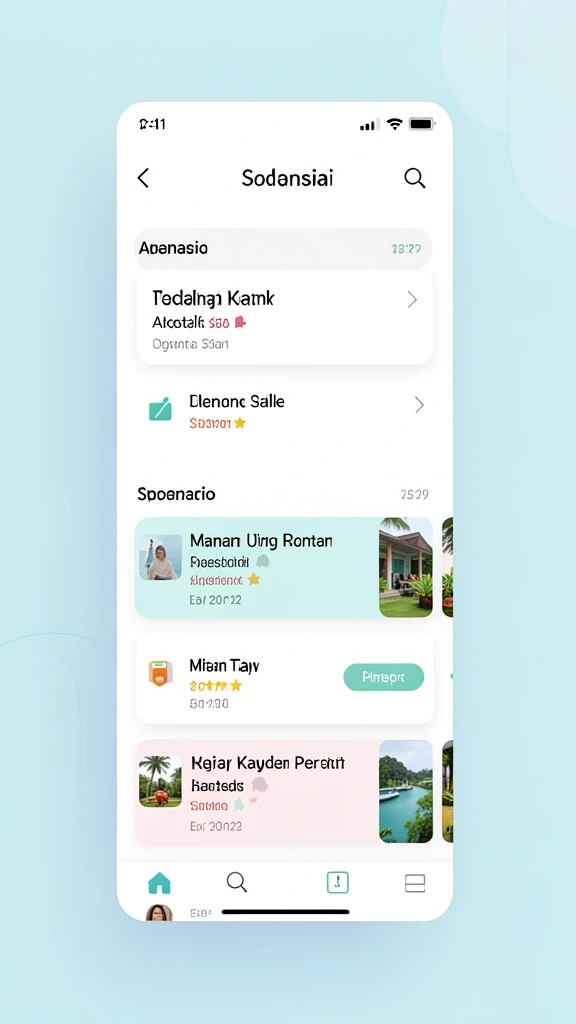Open the Mian Tajv card

pyautogui.click(x=284, y=679)
